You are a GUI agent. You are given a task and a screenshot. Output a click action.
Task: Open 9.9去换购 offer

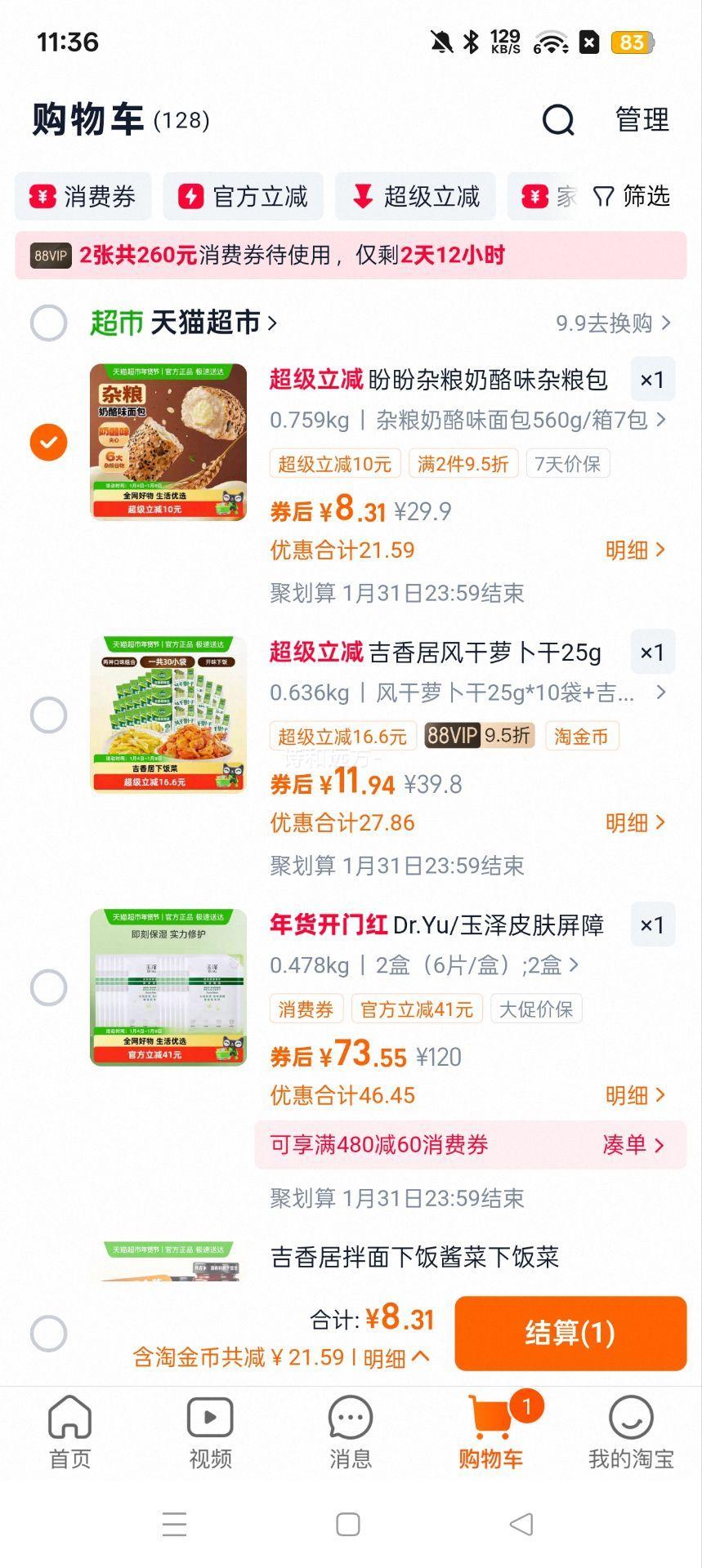coord(613,323)
